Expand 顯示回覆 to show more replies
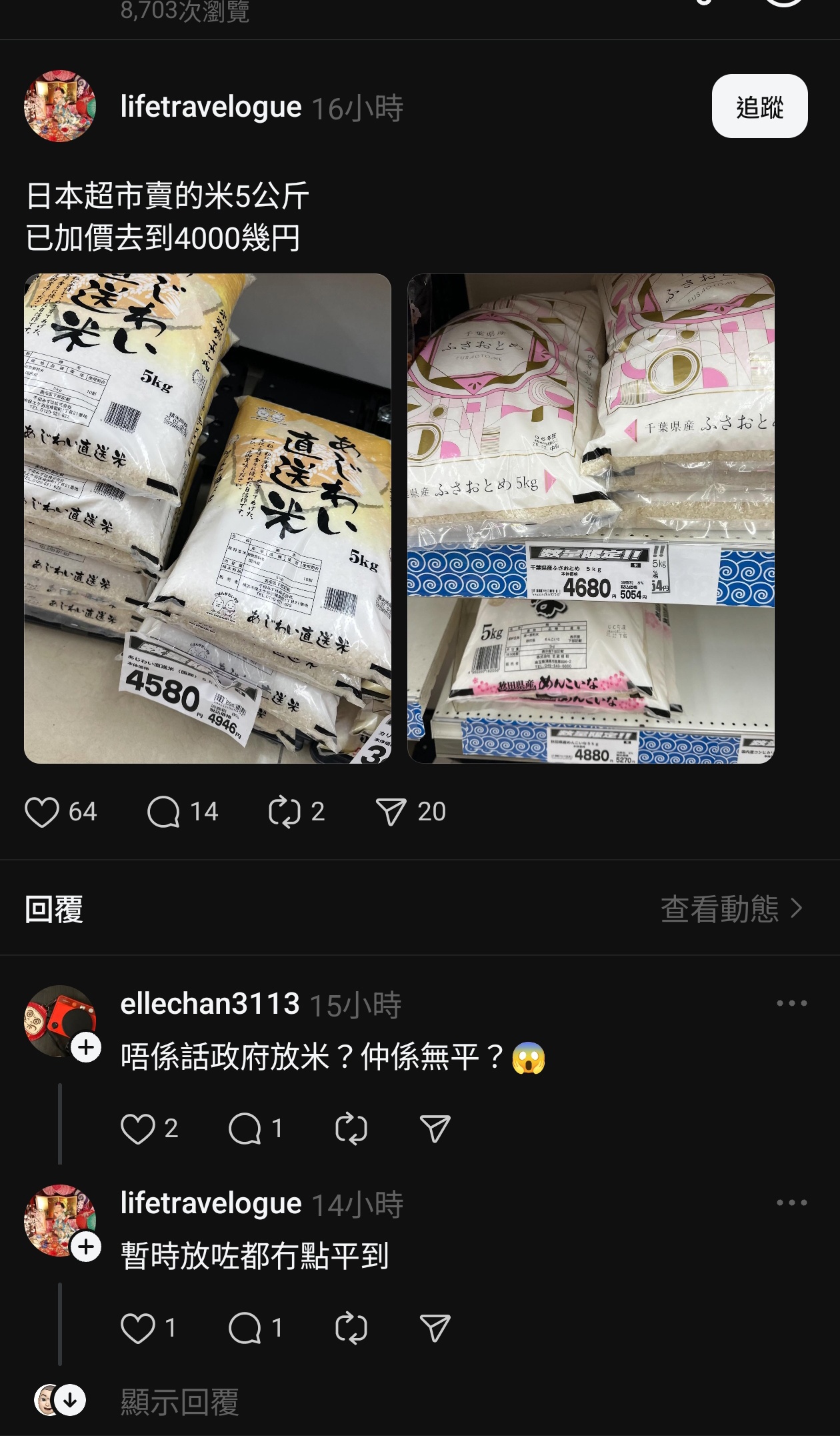The image size is (840, 1436). pyautogui.click(x=179, y=1401)
